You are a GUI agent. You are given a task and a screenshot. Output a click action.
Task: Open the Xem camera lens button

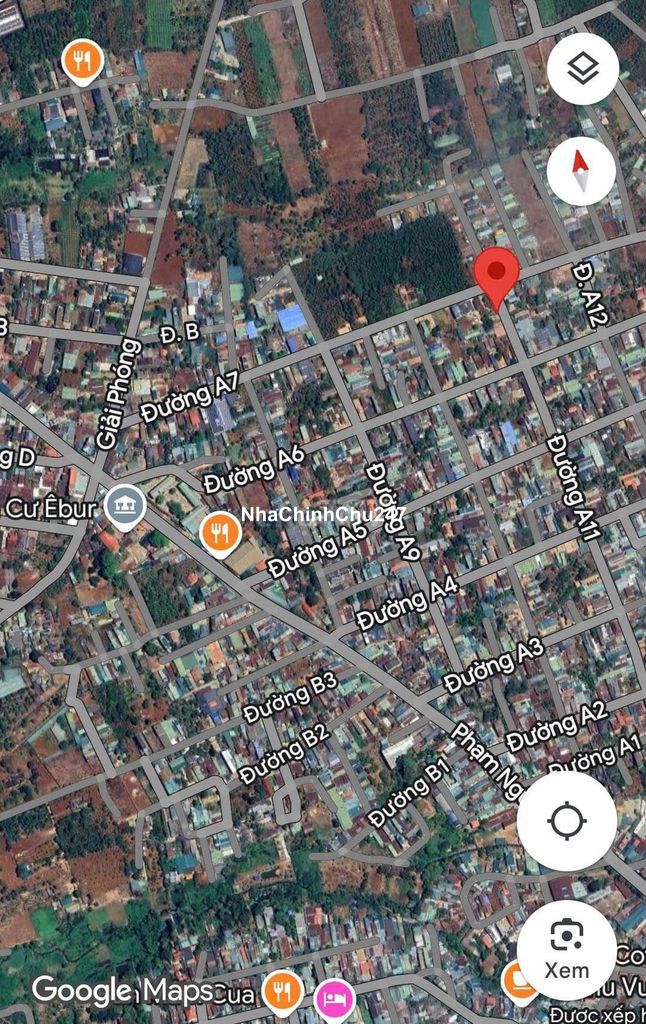pyautogui.click(x=566, y=949)
